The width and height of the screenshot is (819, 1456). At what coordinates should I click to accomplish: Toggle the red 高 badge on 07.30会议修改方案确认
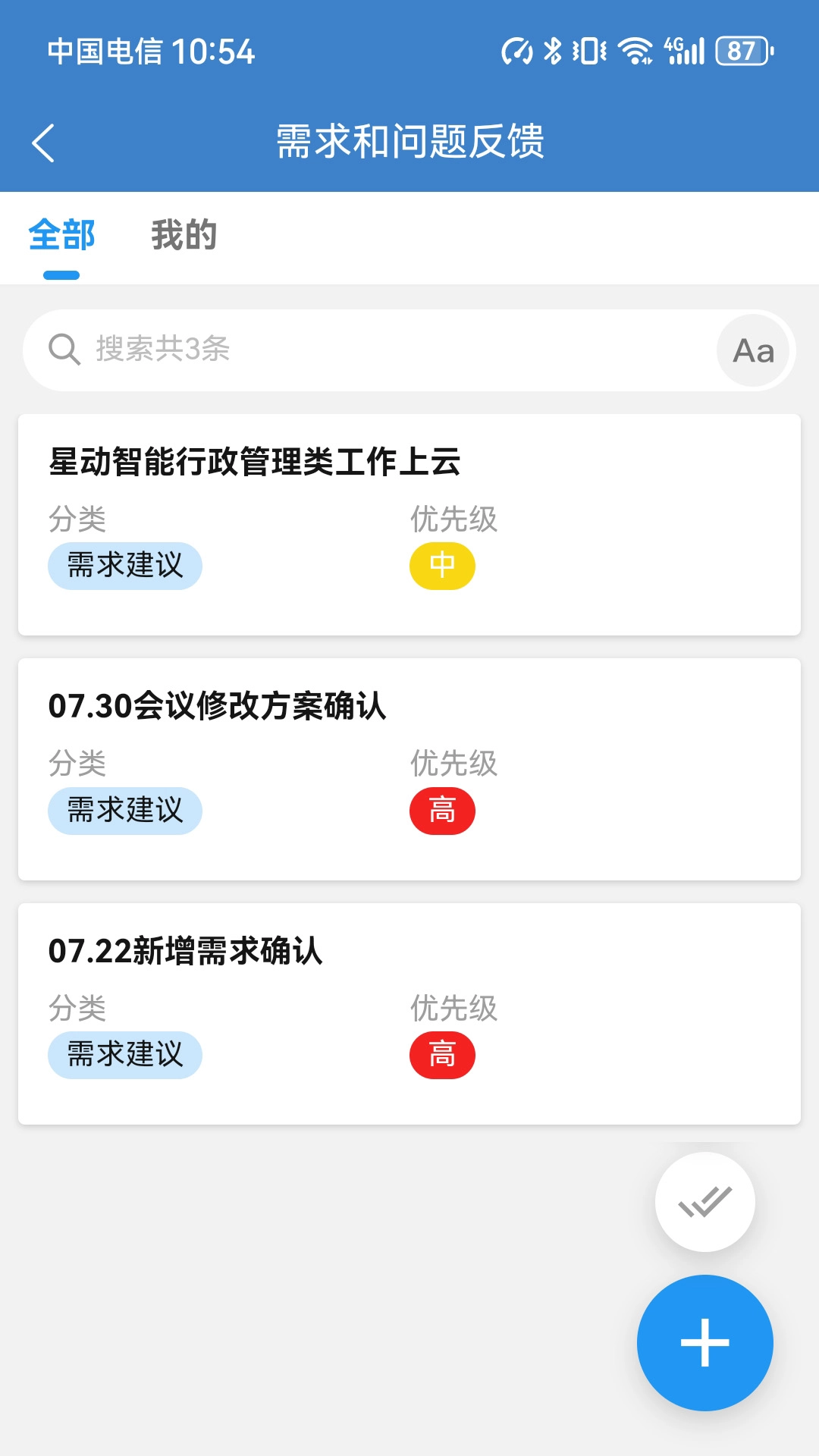[442, 810]
